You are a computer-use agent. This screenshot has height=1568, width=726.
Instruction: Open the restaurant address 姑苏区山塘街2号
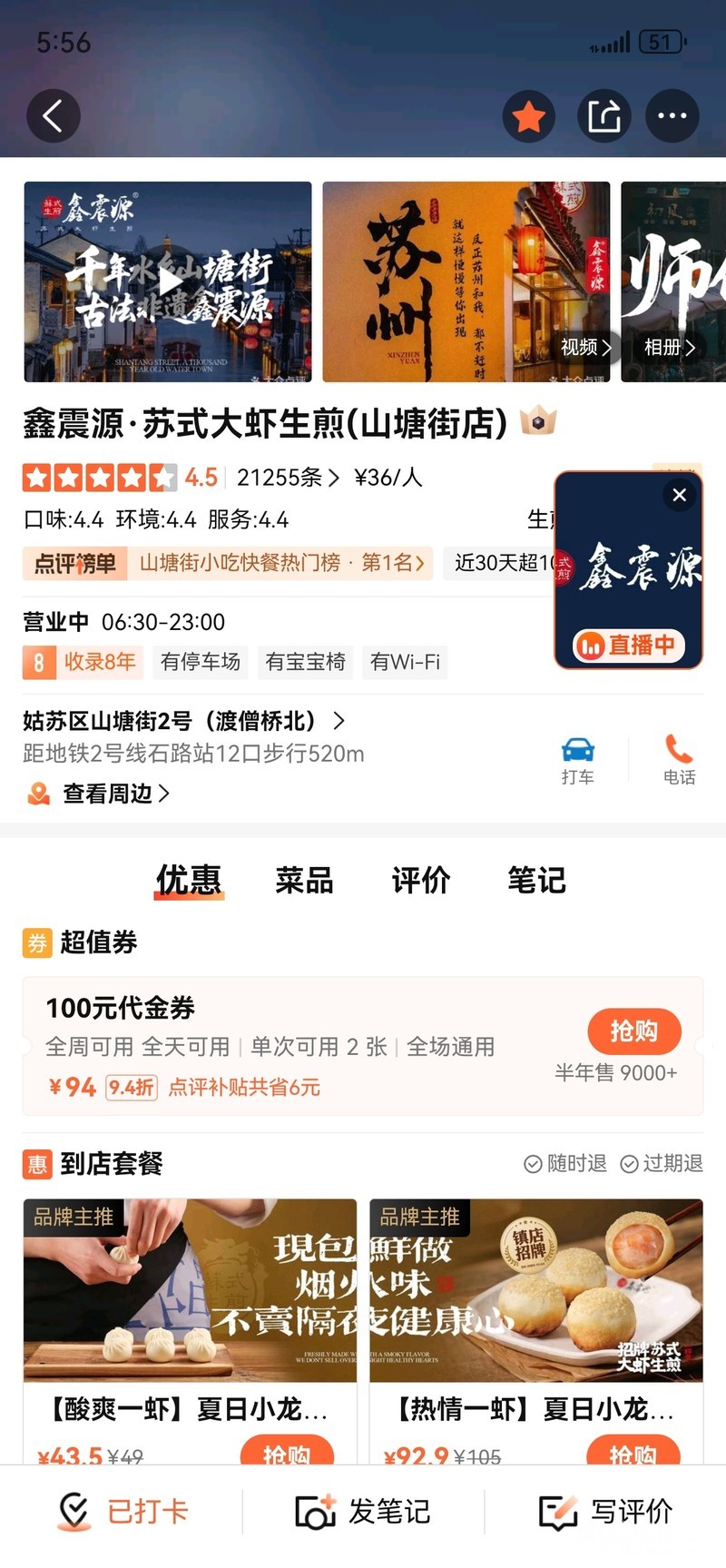pyautogui.click(x=184, y=721)
